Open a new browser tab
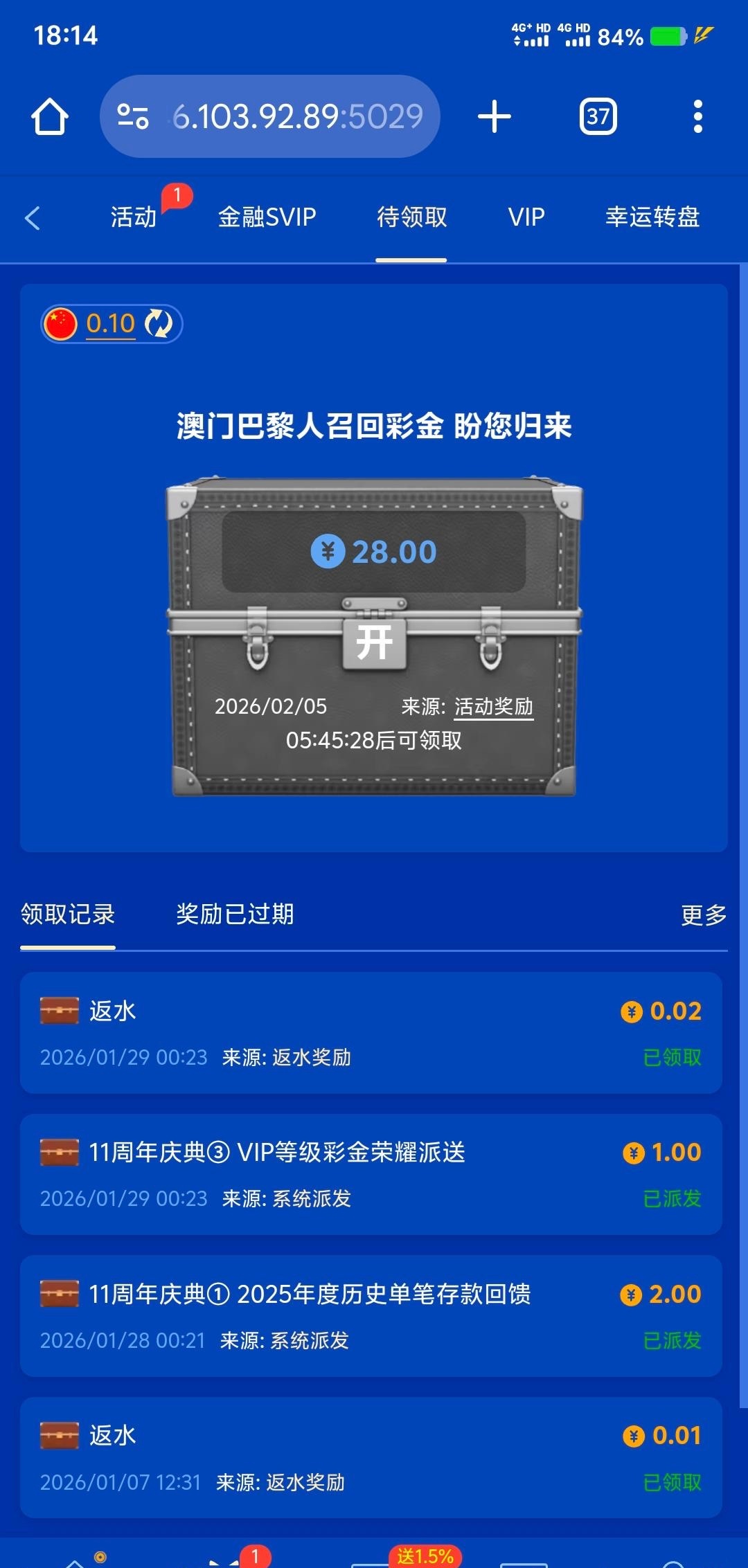Image resolution: width=748 pixels, height=1568 pixels. [495, 116]
